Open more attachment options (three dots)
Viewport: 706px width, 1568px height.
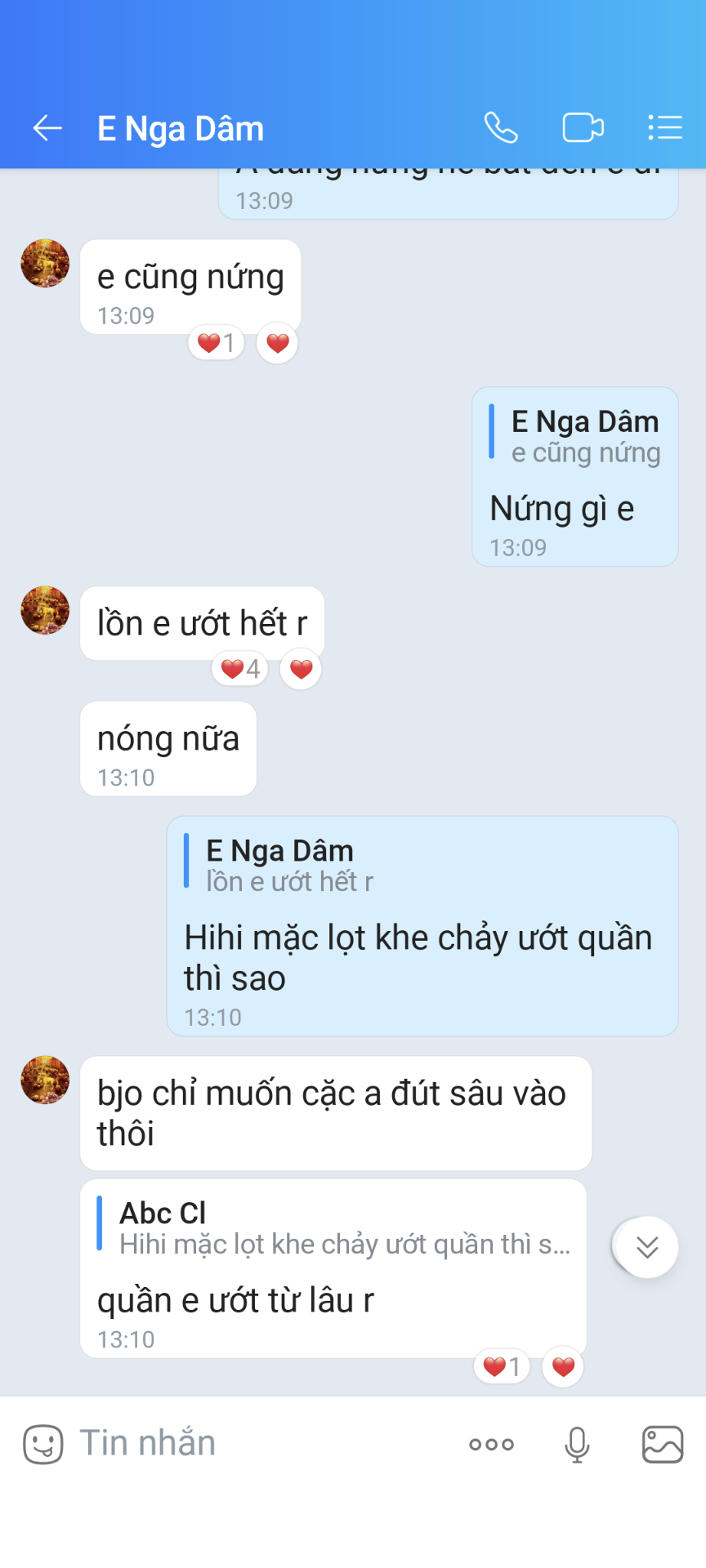[x=491, y=1444]
